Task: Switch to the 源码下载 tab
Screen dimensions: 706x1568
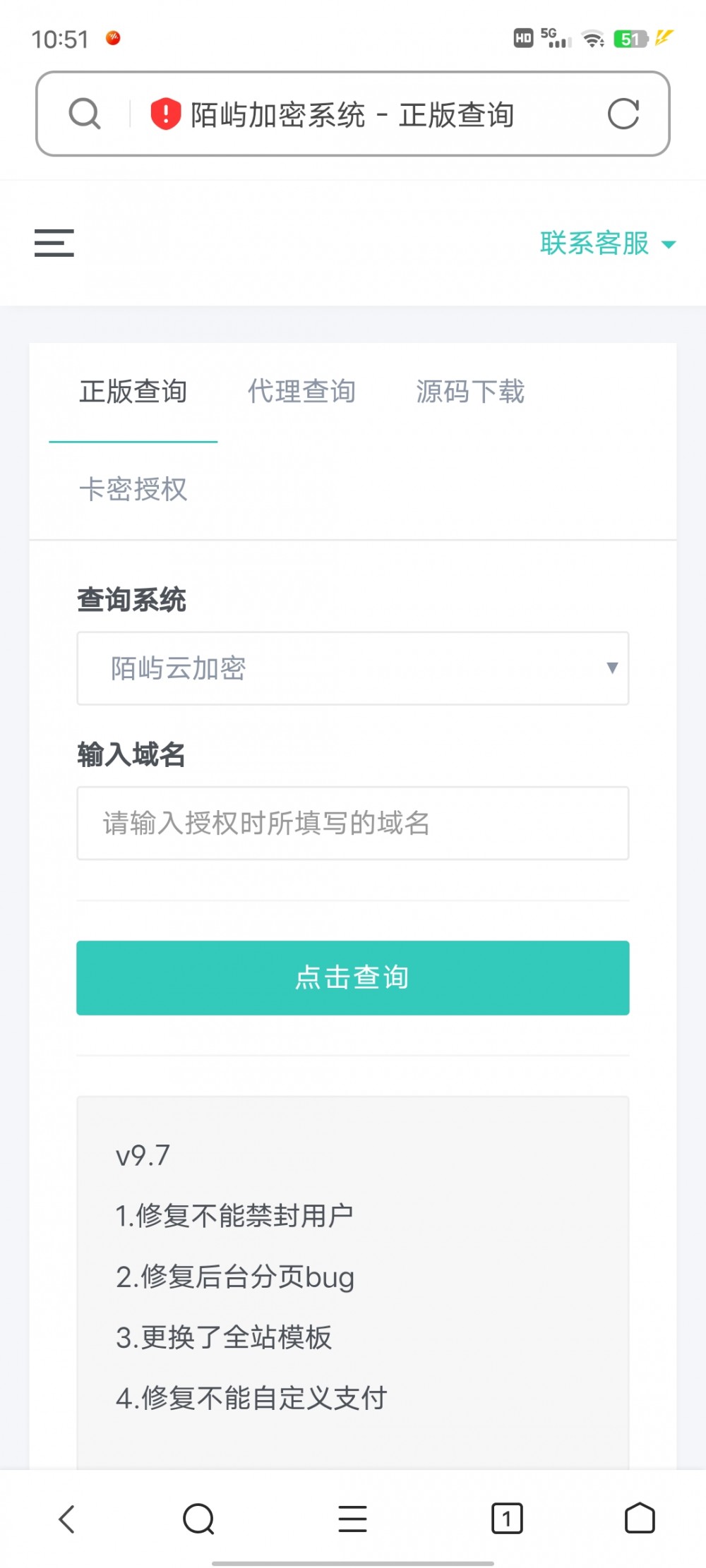Action: tap(470, 392)
